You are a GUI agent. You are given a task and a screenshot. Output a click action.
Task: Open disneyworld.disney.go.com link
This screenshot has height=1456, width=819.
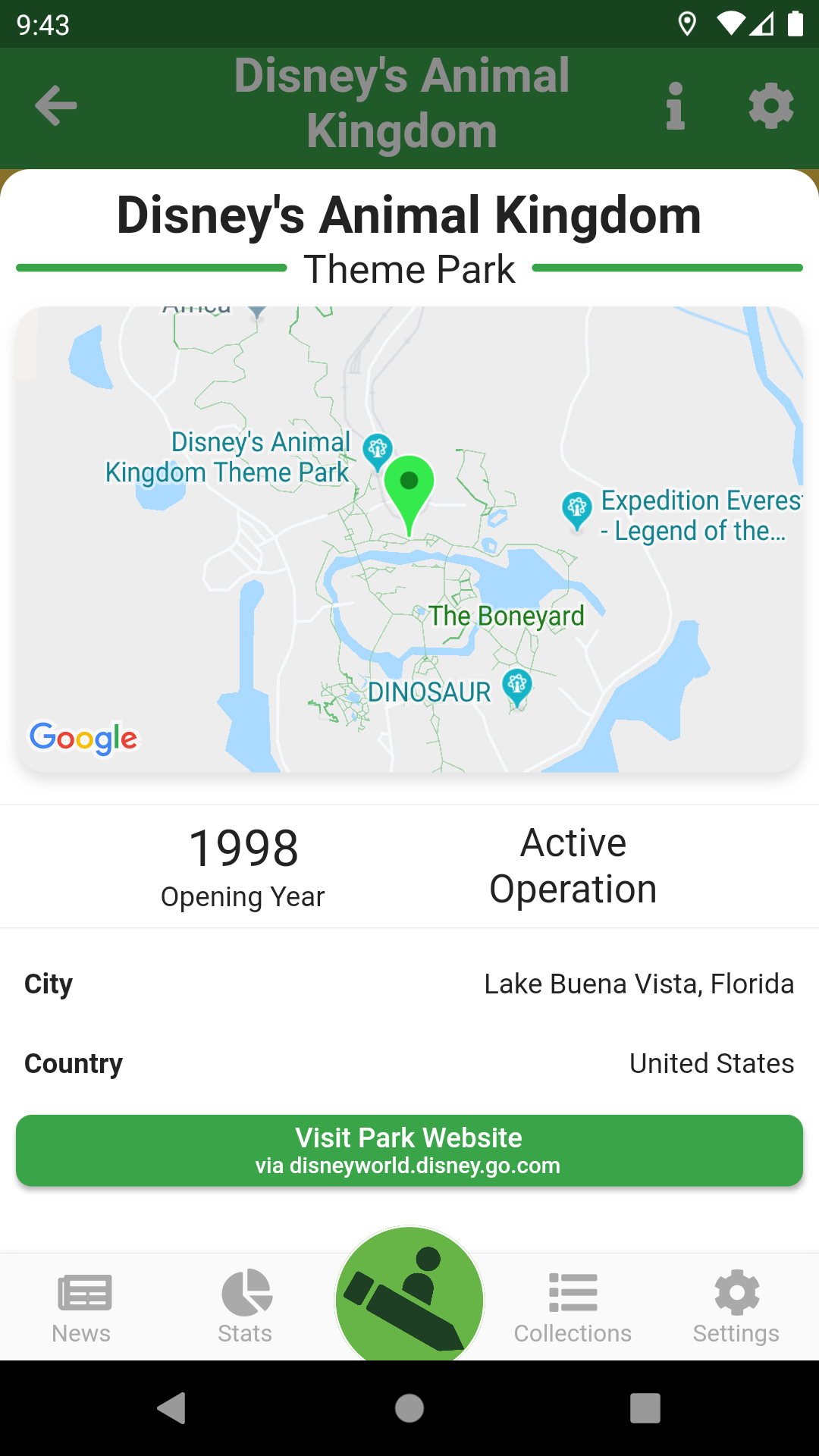pos(409,1150)
